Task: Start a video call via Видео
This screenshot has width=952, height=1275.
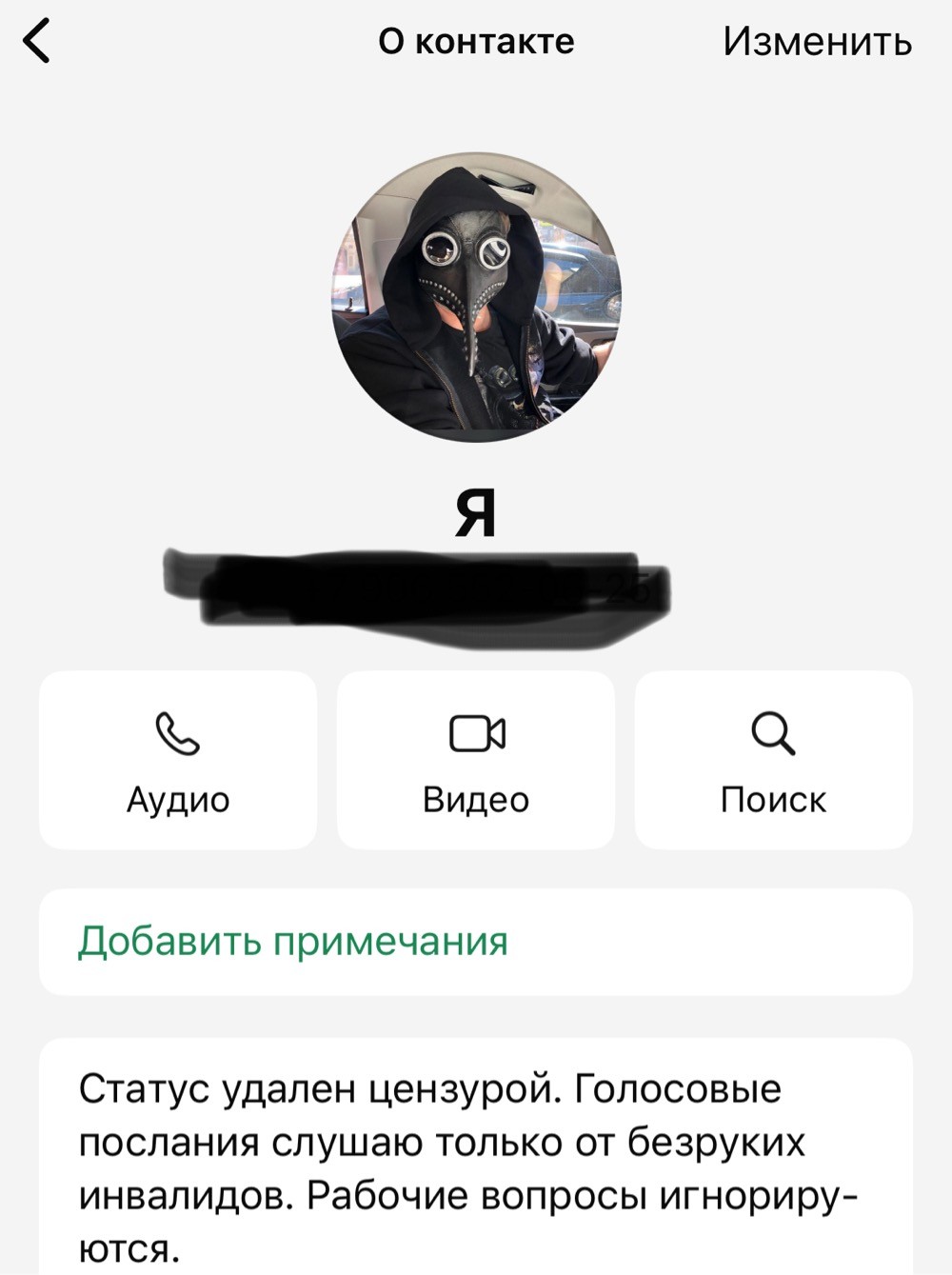Action: [x=476, y=759]
